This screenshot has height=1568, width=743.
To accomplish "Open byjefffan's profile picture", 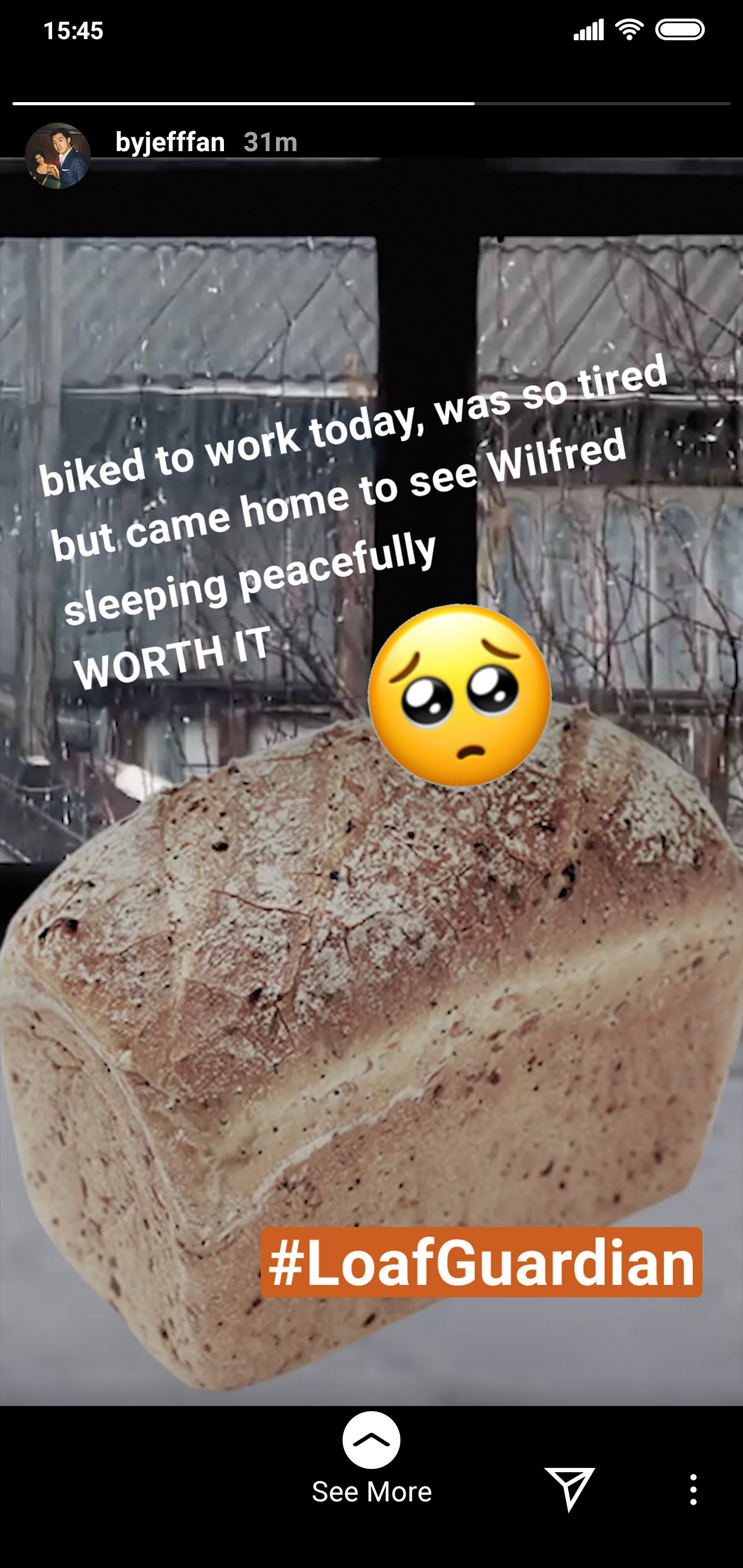I will point(58,156).
